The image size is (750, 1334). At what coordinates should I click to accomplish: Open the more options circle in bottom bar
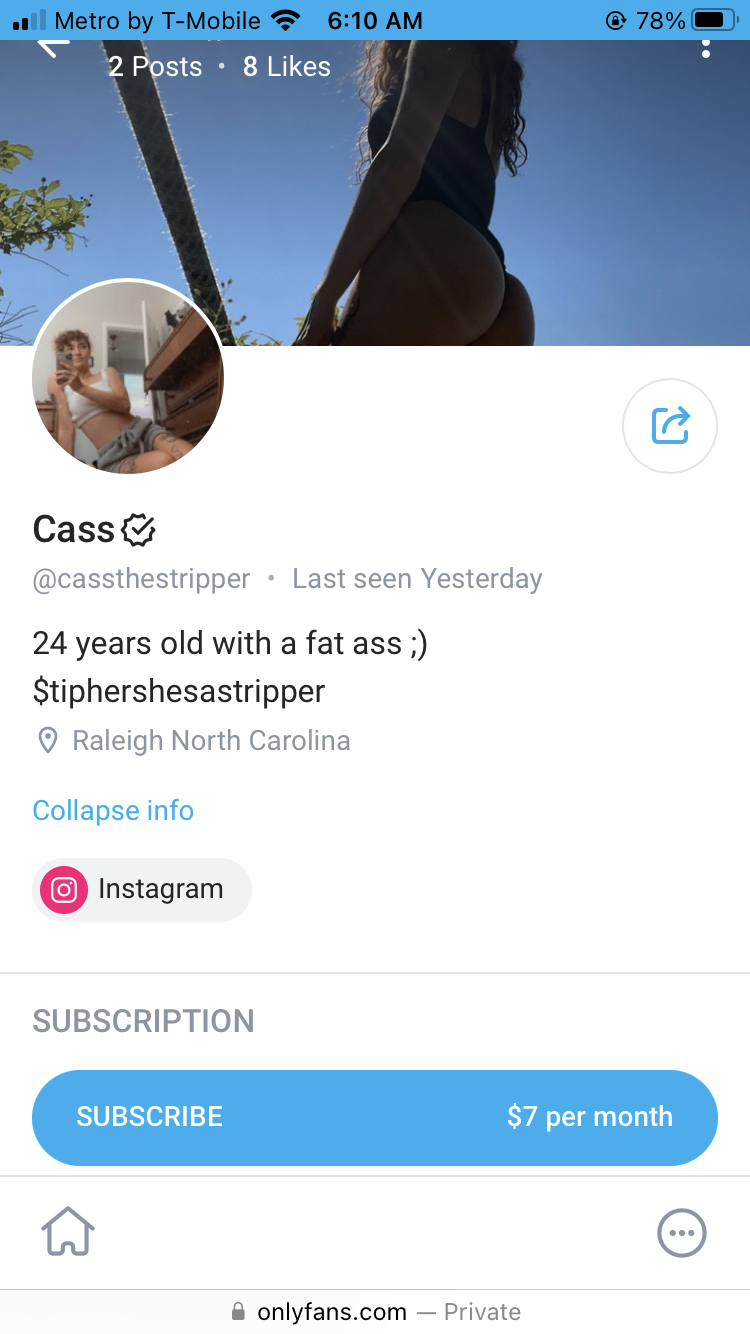point(682,1233)
